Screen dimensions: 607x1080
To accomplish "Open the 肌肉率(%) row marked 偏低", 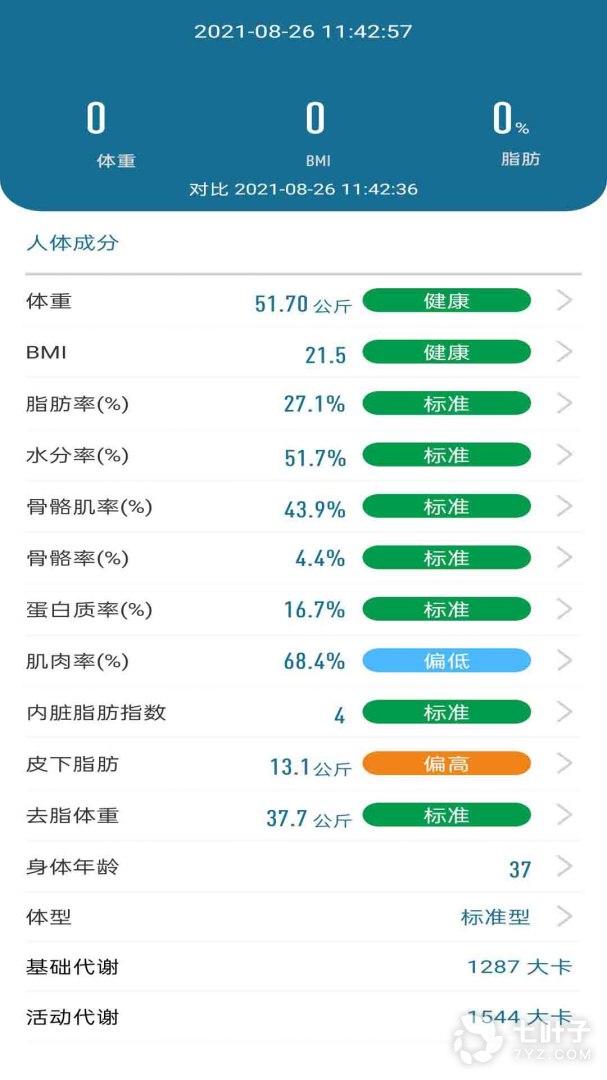I will pyautogui.click(x=303, y=661).
